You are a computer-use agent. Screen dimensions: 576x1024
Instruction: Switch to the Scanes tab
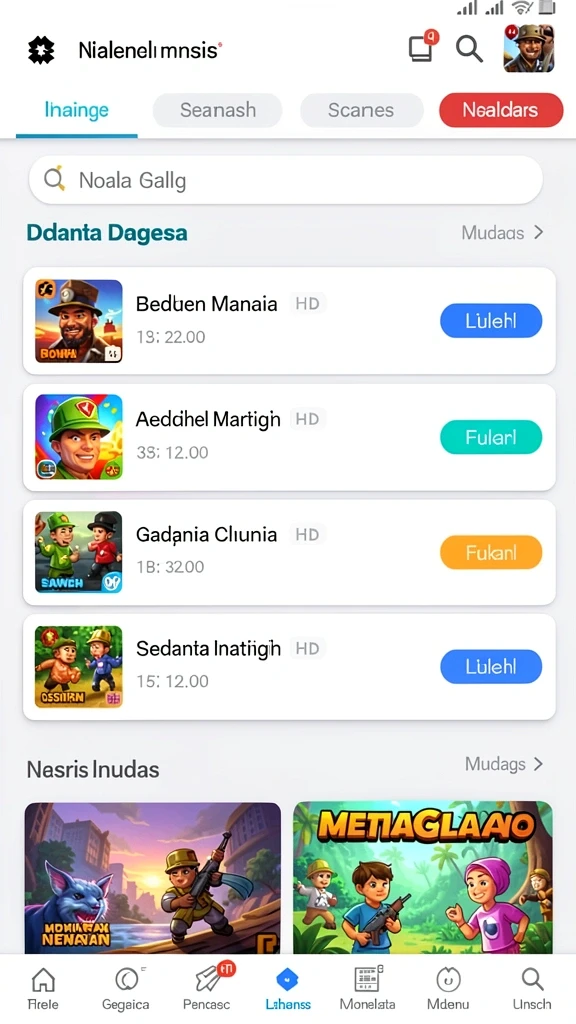click(361, 110)
